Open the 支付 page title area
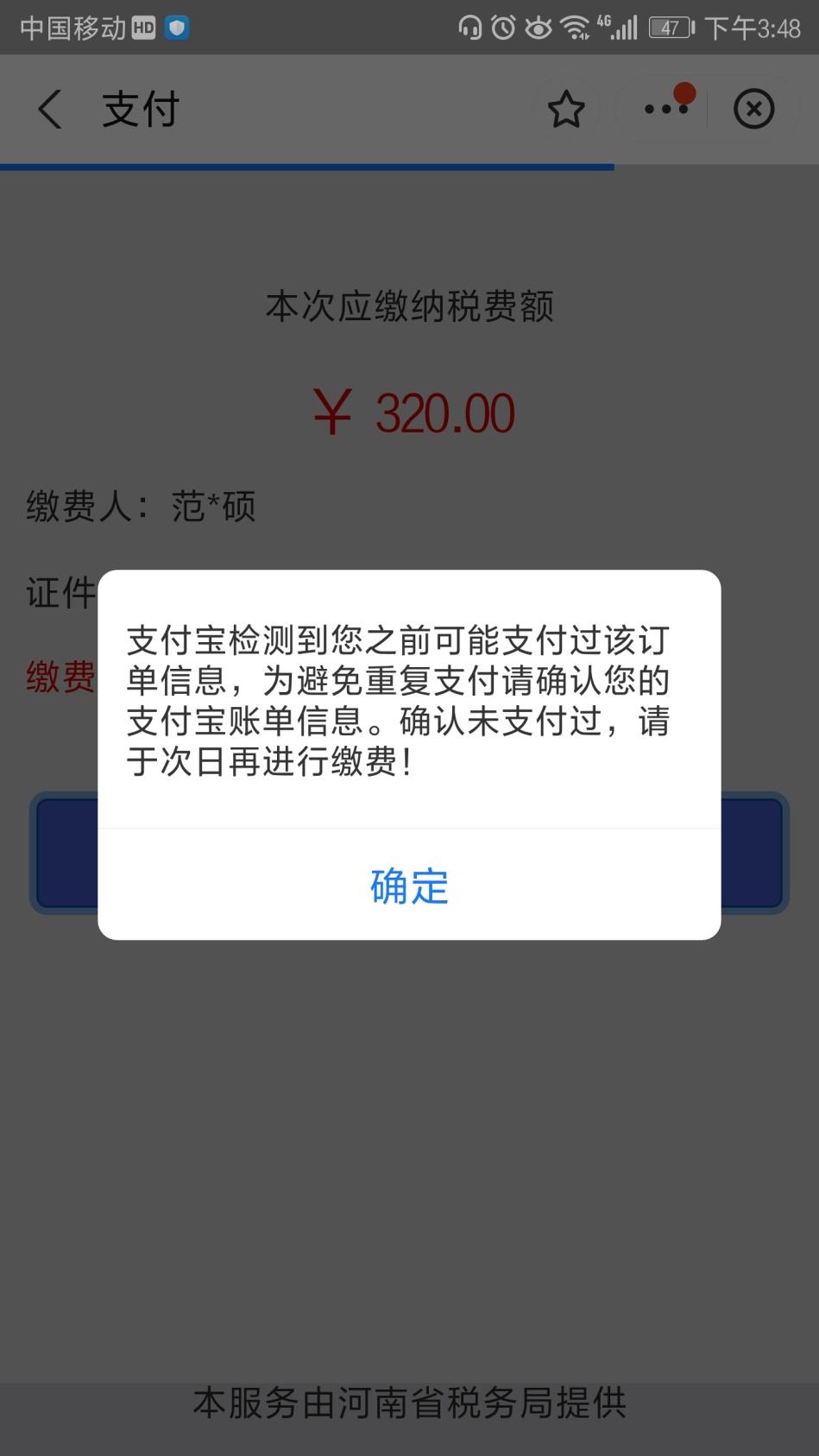 tap(141, 109)
